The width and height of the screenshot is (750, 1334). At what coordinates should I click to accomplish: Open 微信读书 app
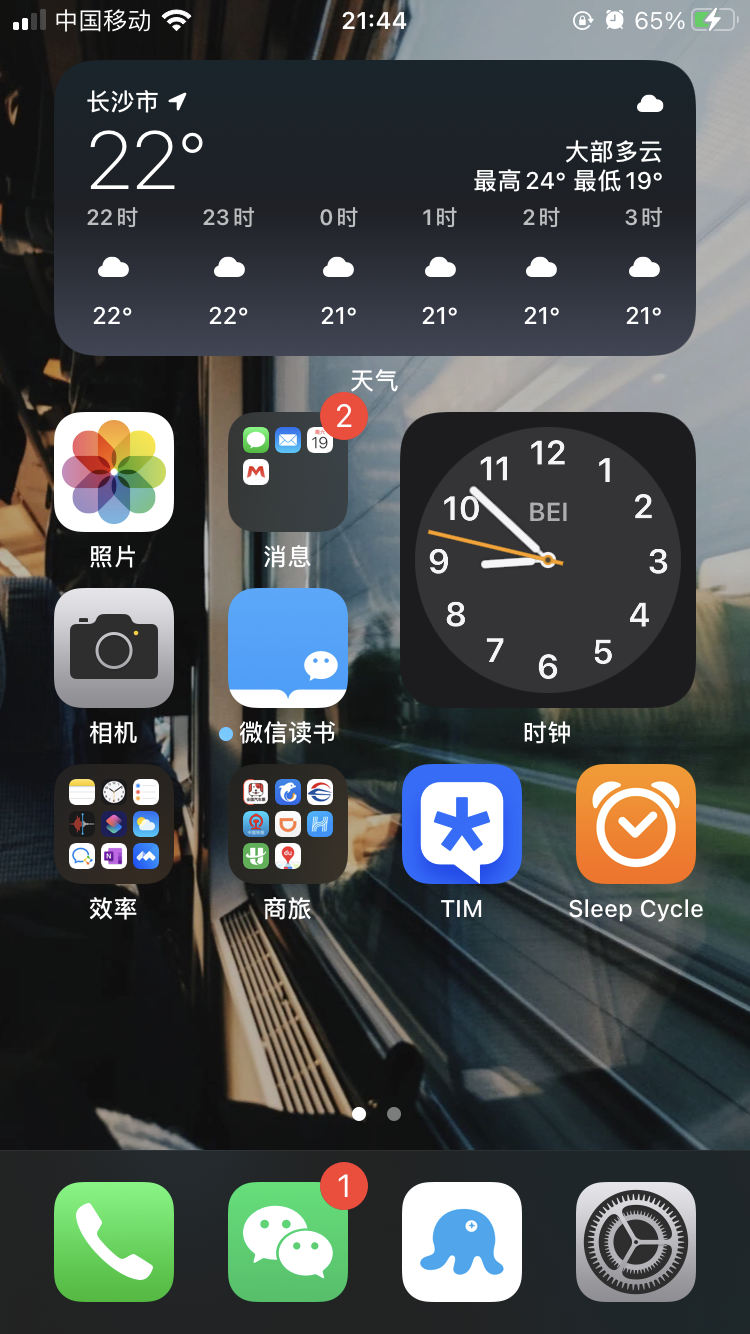click(x=288, y=648)
